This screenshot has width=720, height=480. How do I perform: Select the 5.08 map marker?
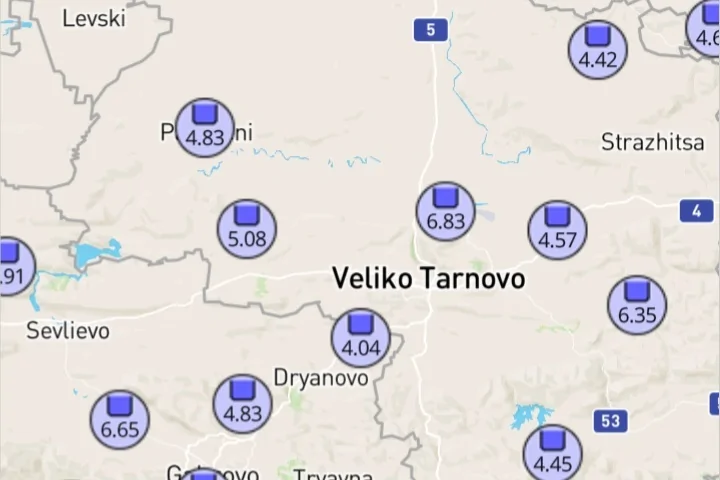(247, 228)
